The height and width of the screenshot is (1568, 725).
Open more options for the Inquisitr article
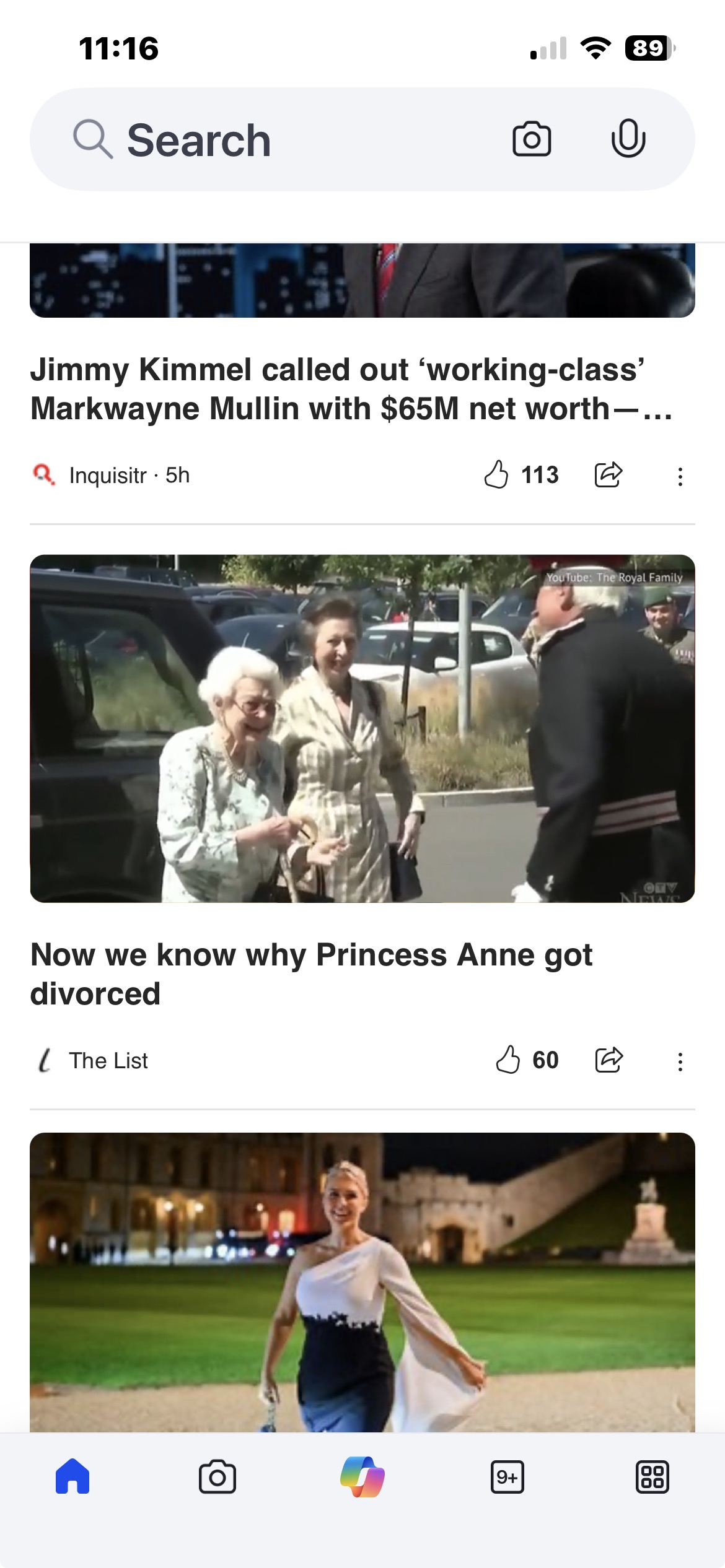(x=680, y=476)
